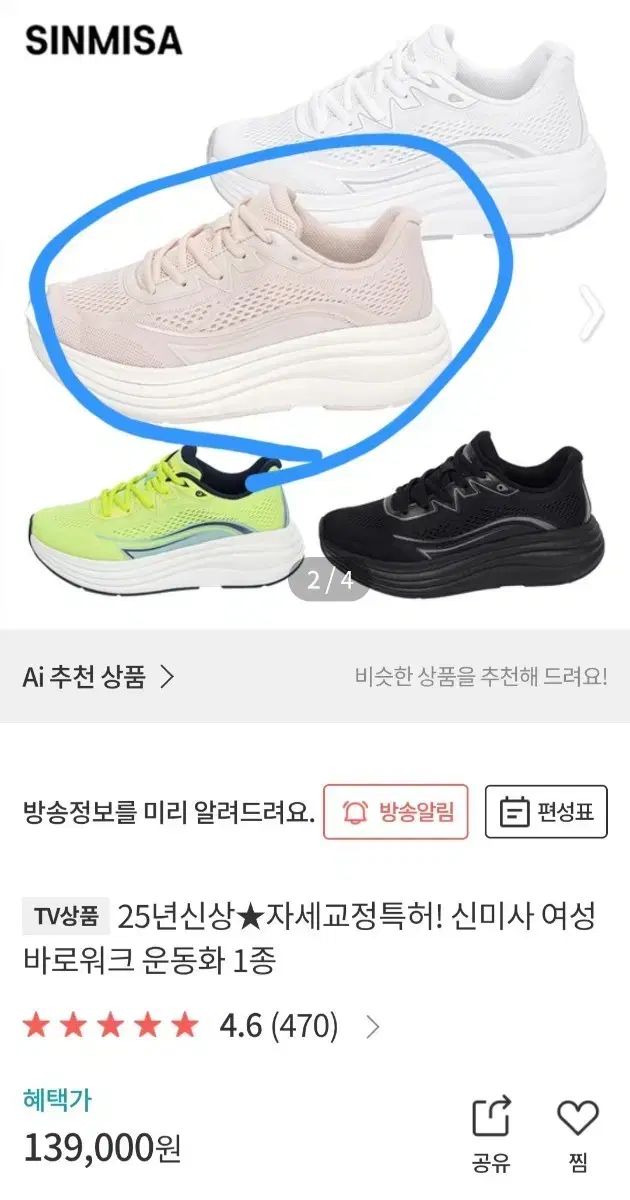The image size is (630, 1200).
Task: Share this product via 공유
Action: pyautogui.click(x=491, y=1131)
